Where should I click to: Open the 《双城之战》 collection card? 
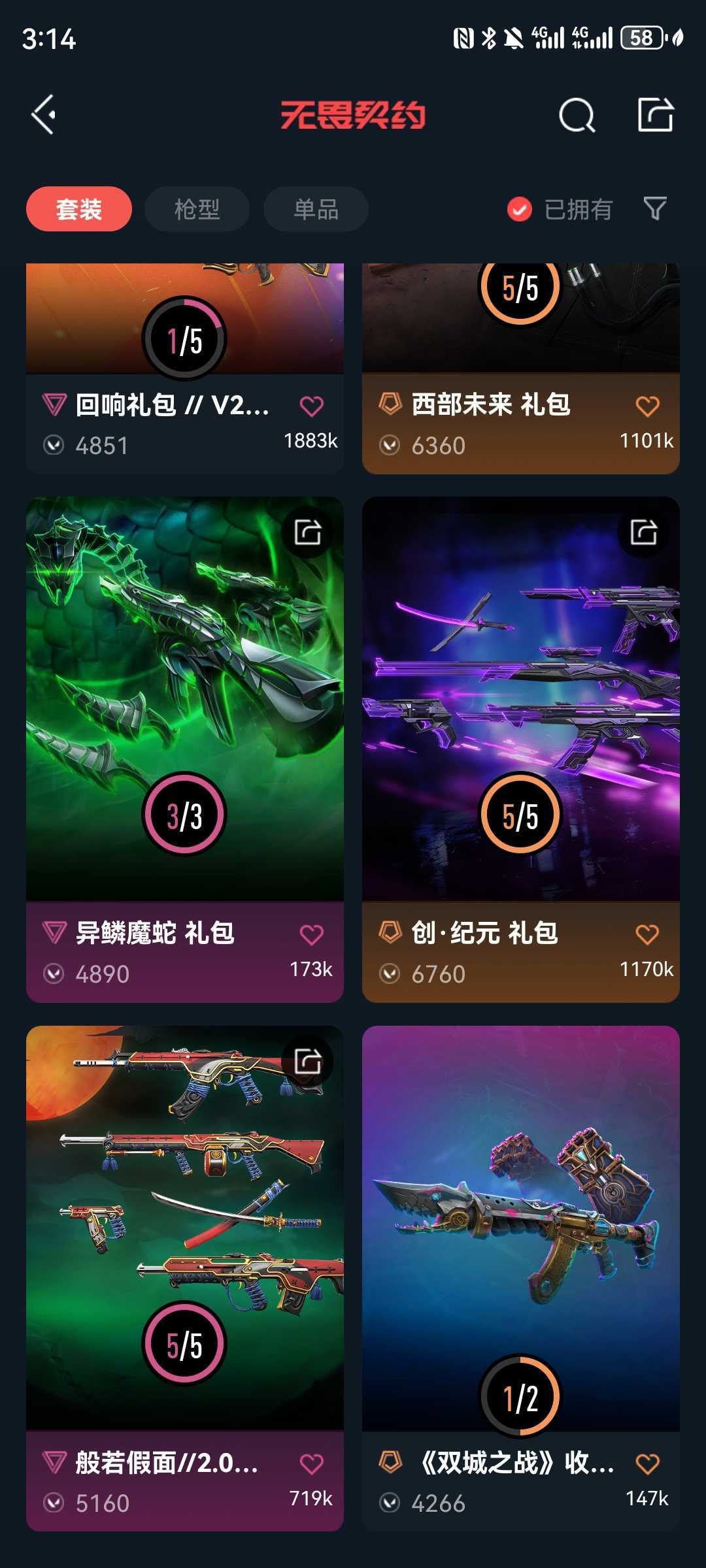point(521,1279)
